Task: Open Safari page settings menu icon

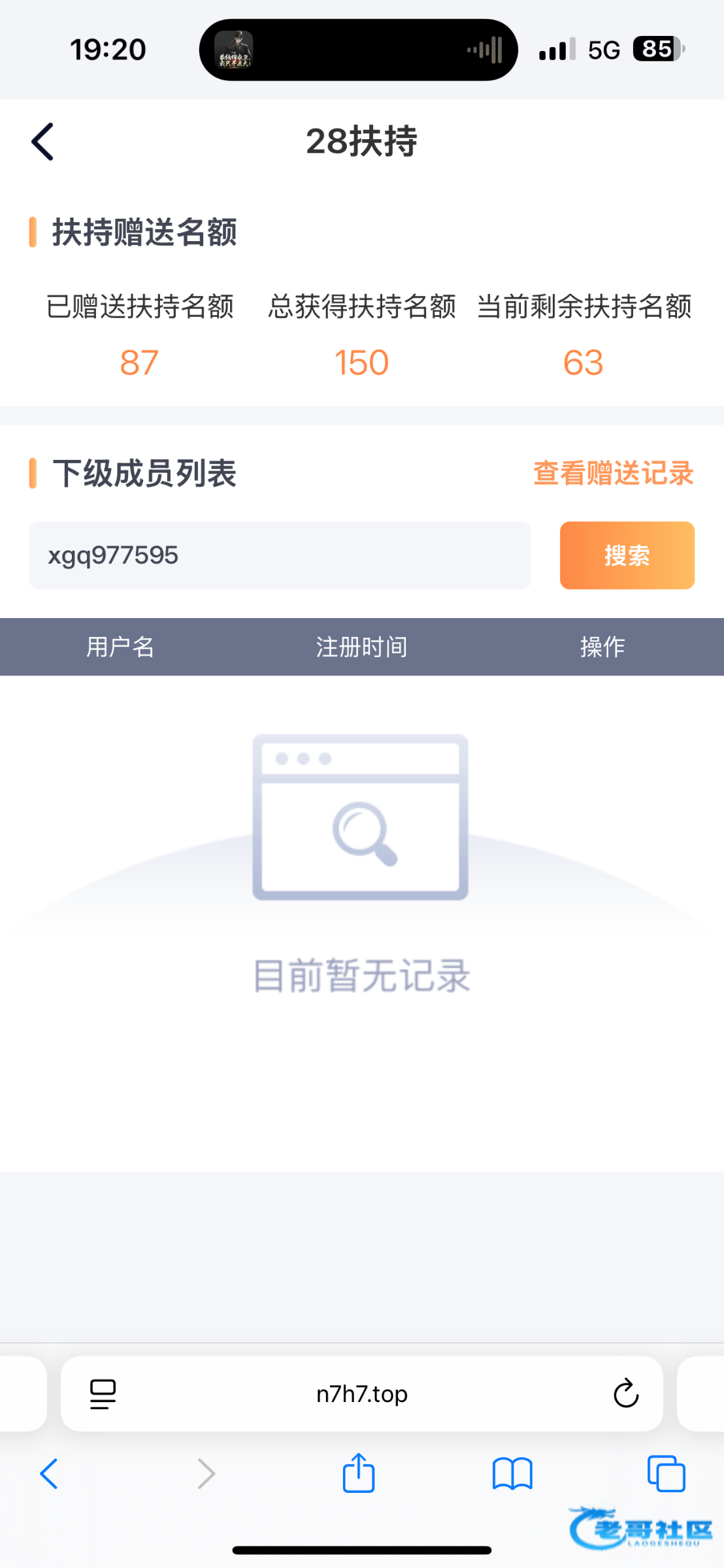Action: [103, 1394]
